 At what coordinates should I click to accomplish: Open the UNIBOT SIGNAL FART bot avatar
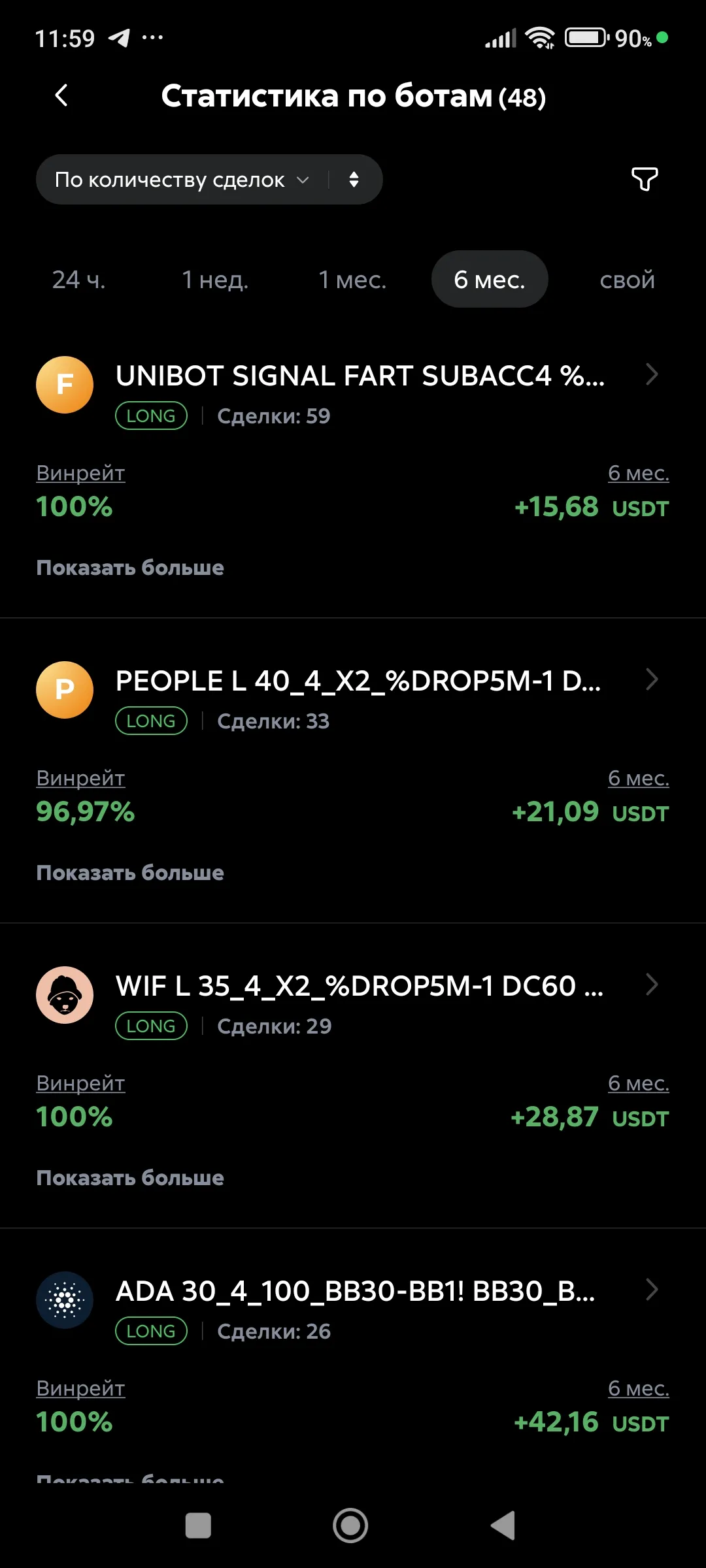click(64, 385)
